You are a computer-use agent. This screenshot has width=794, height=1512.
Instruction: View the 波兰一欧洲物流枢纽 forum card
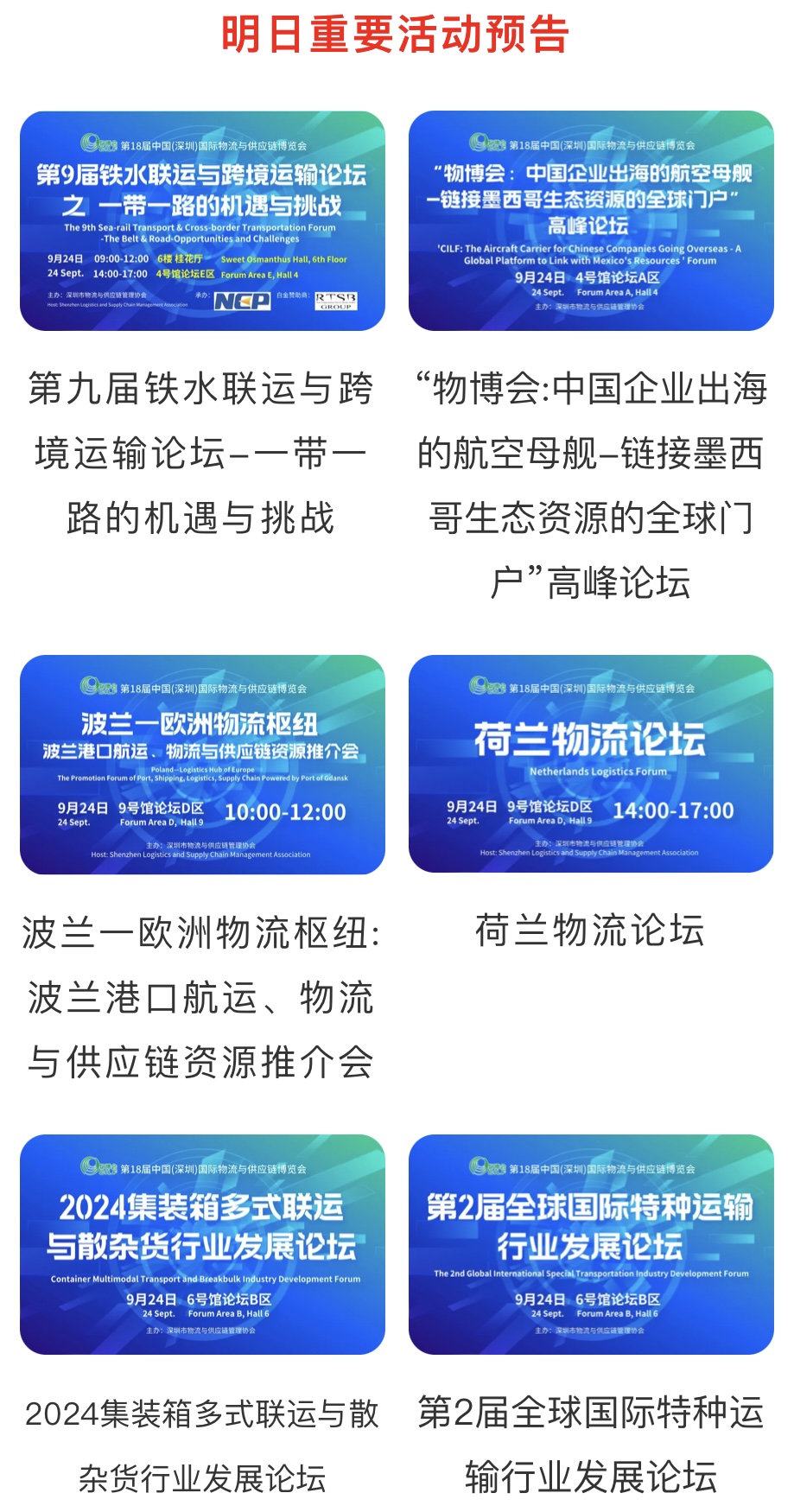tap(202, 765)
